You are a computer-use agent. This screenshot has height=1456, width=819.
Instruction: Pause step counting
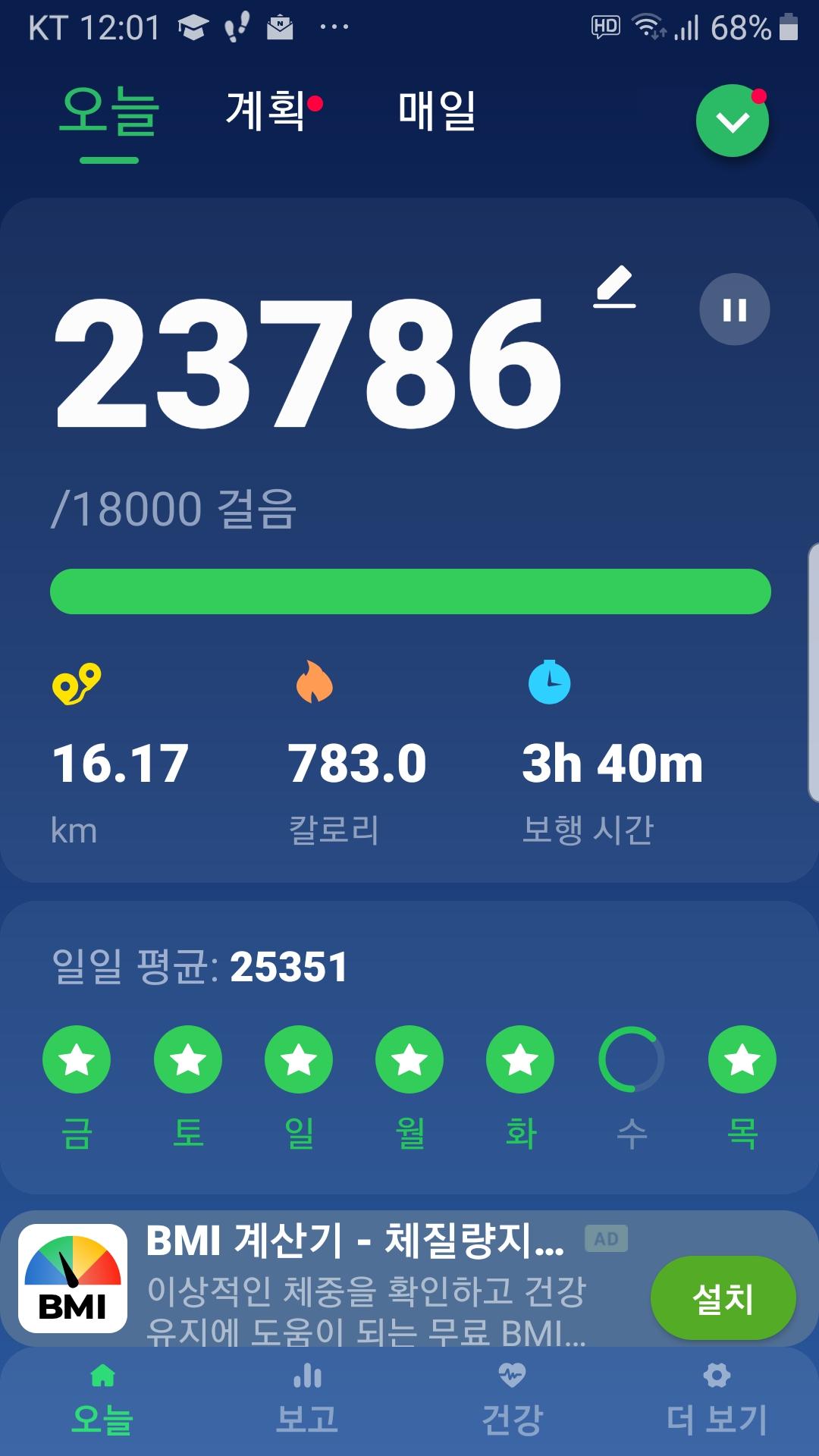[x=734, y=309]
